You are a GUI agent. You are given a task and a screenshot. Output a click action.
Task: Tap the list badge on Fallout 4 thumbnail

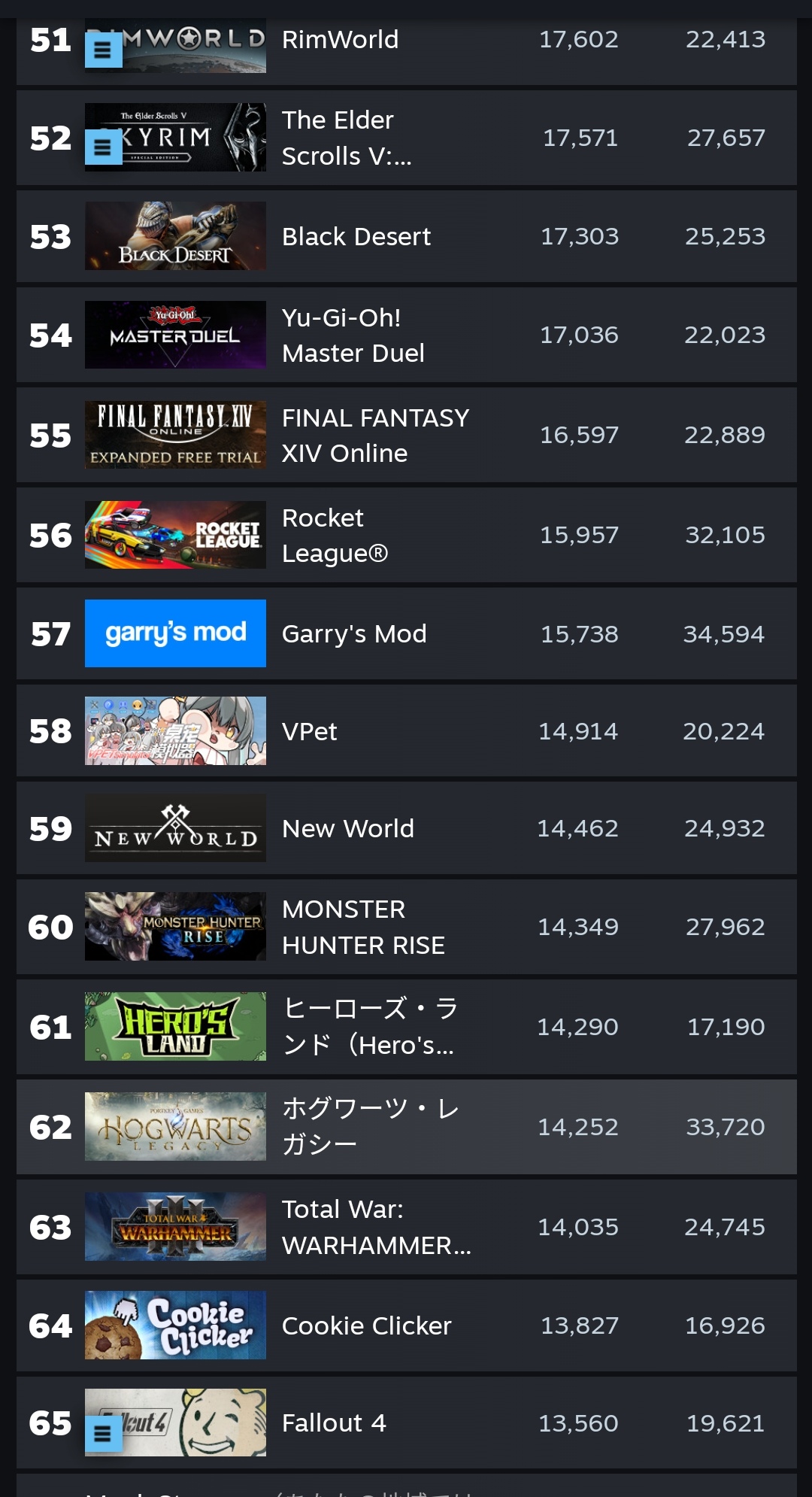[104, 1435]
